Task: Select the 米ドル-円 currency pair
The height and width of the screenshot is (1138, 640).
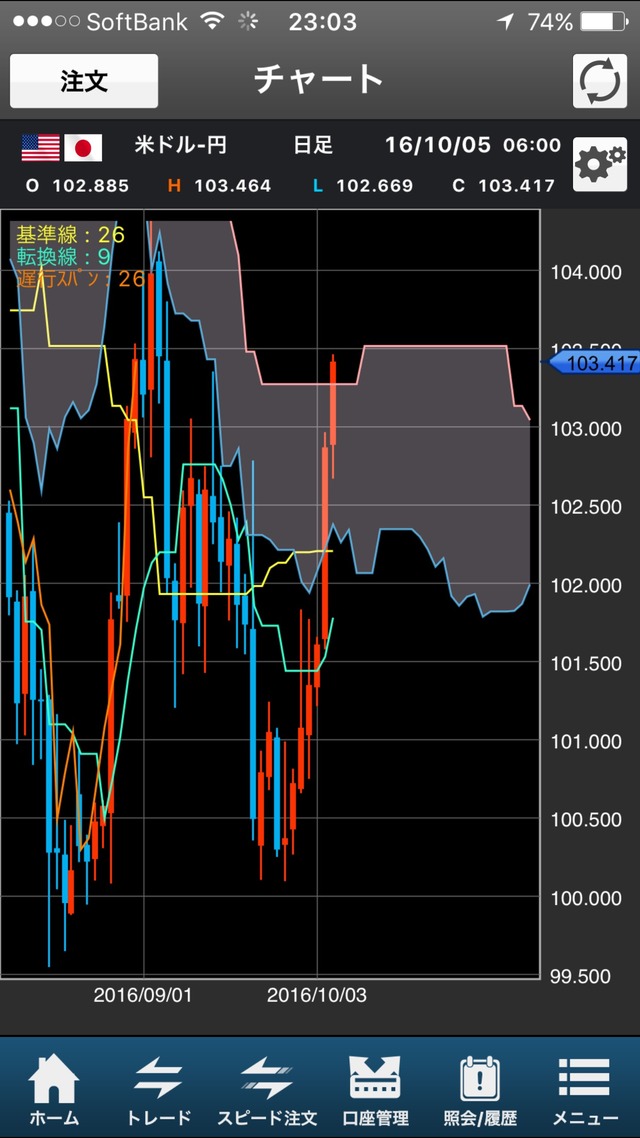Action: coord(180,145)
